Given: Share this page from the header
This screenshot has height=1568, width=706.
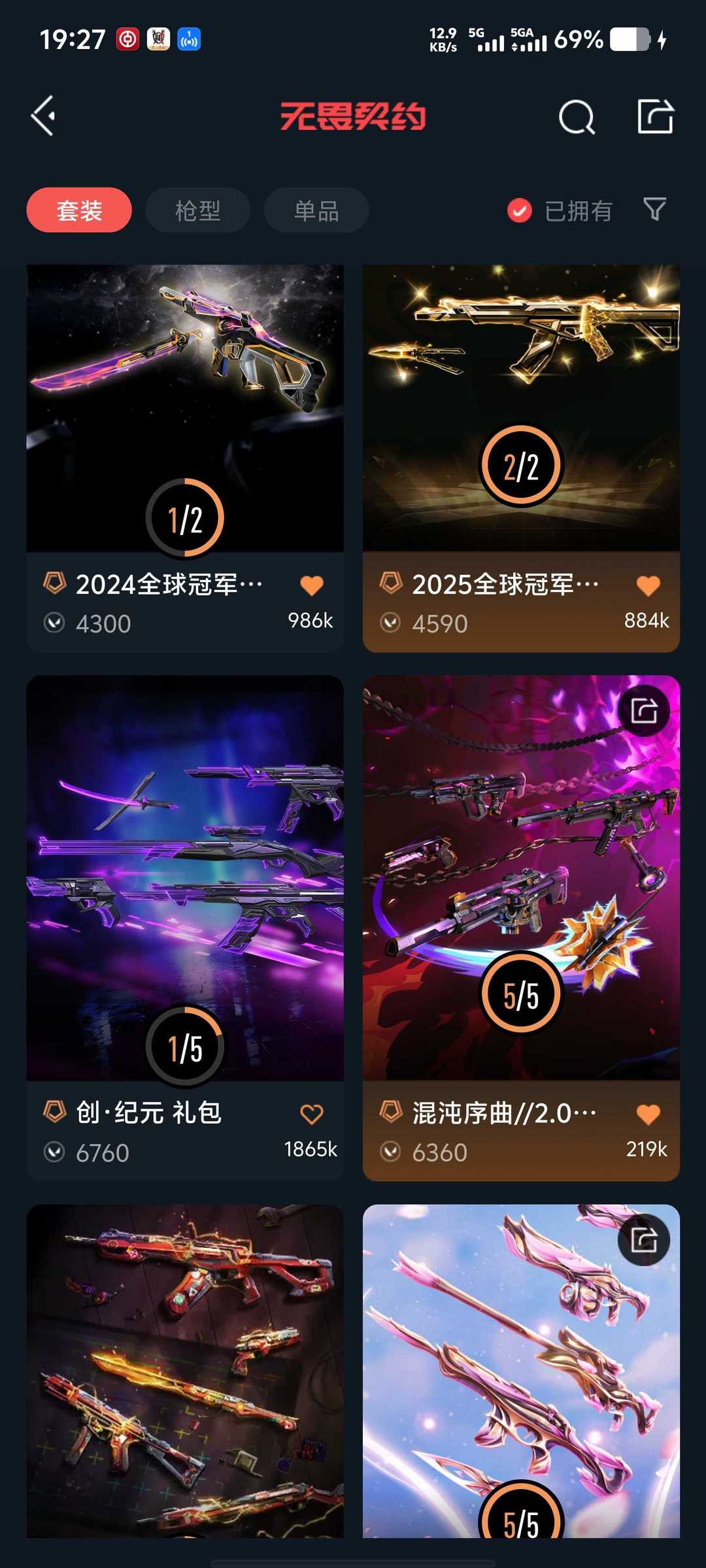Looking at the screenshot, I should click(655, 118).
